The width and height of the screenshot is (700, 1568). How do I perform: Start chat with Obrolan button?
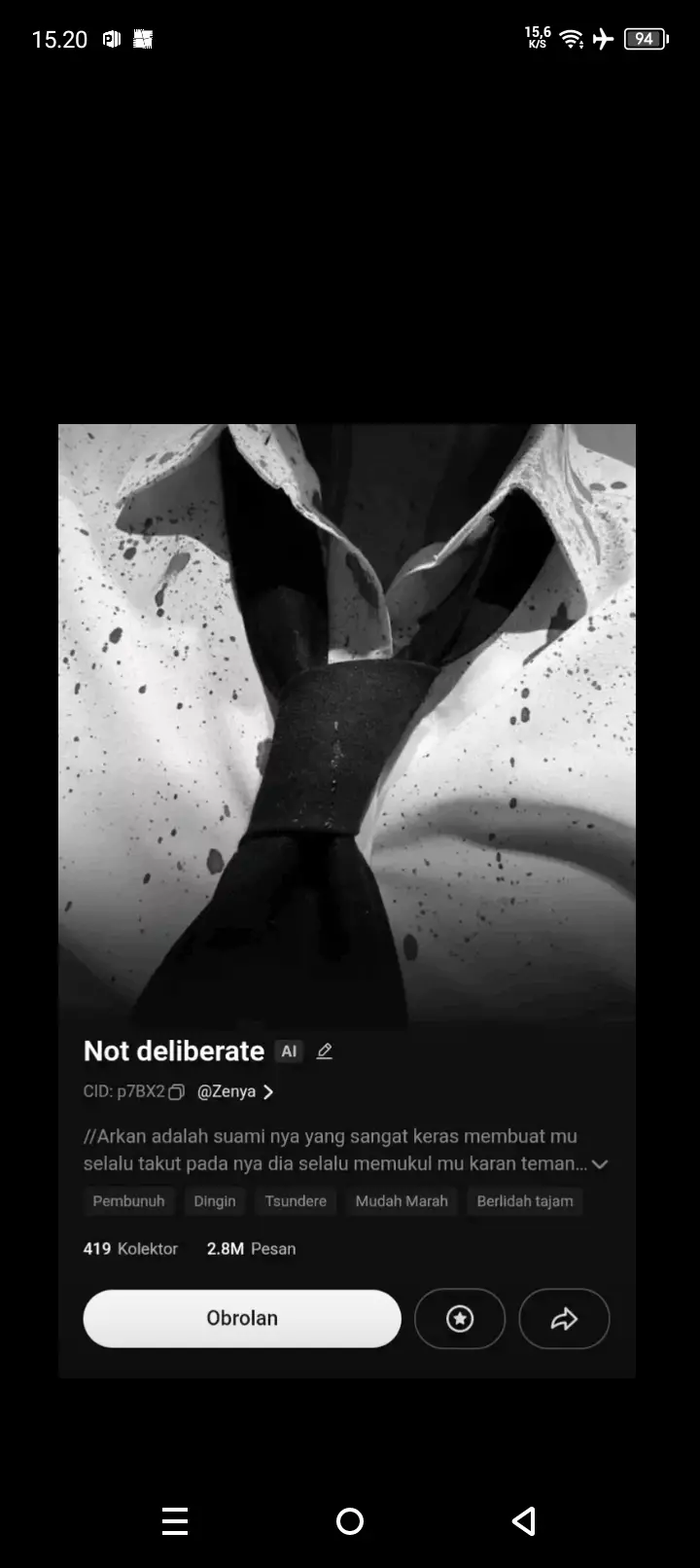(x=242, y=1318)
